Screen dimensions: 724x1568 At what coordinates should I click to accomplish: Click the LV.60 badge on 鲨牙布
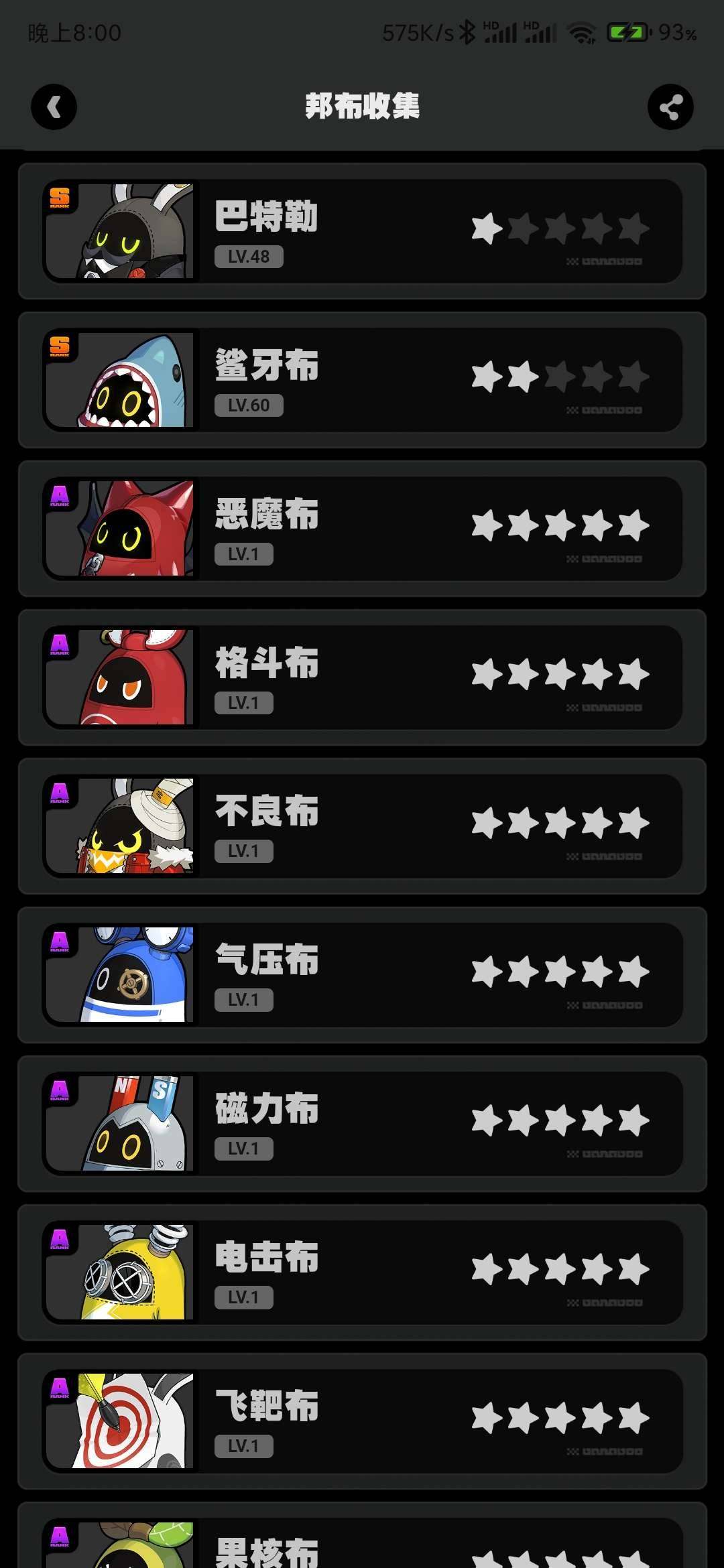click(247, 405)
